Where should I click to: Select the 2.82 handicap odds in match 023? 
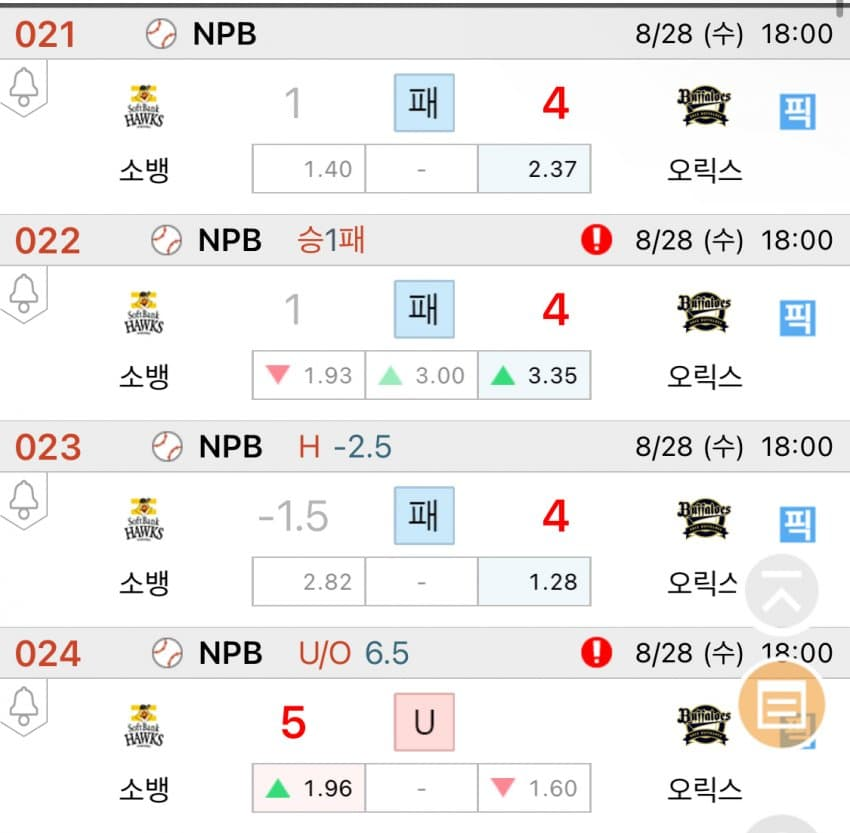coord(309,582)
